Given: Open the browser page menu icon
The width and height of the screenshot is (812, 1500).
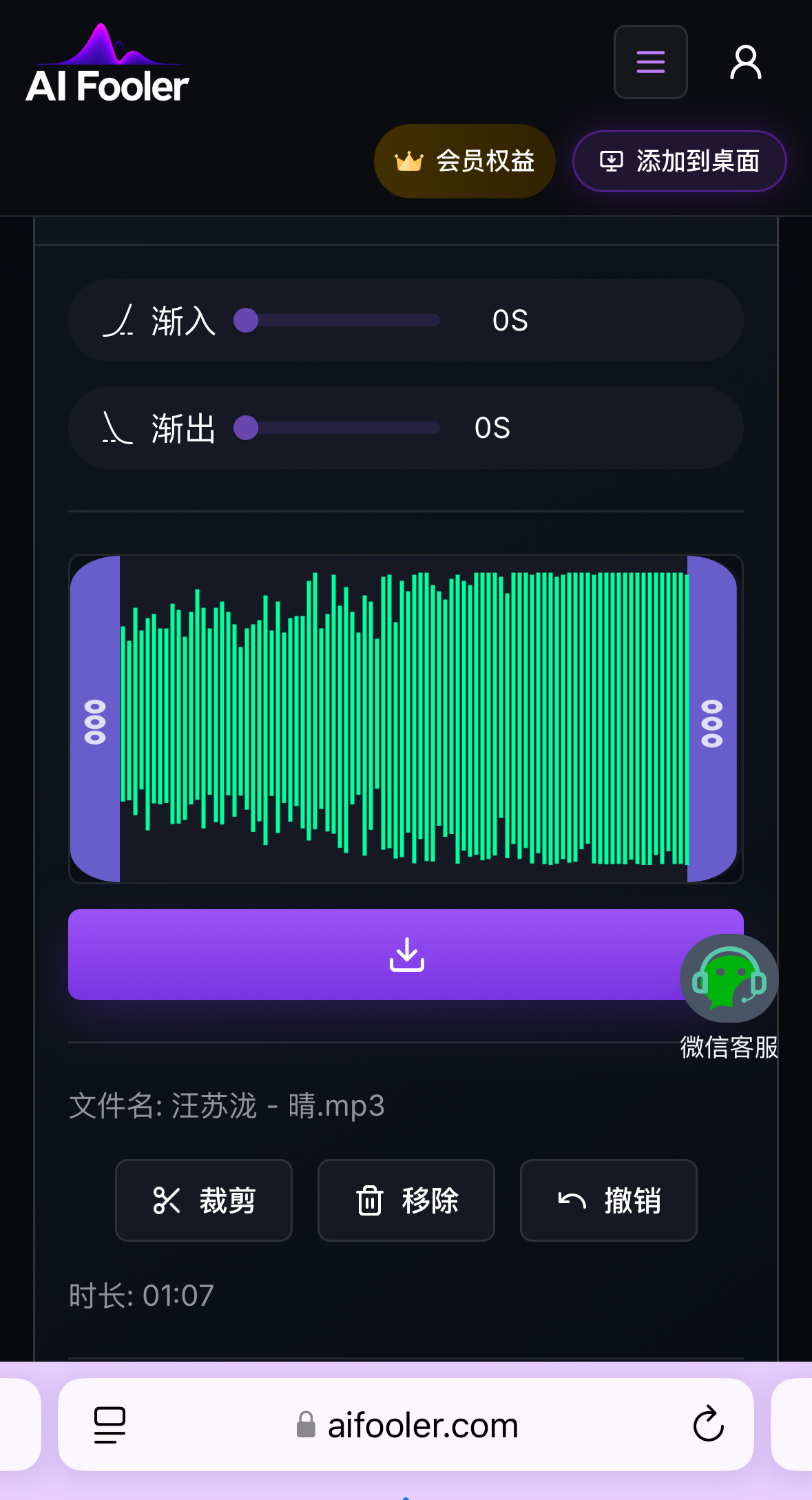Looking at the screenshot, I should coord(110,1424).
